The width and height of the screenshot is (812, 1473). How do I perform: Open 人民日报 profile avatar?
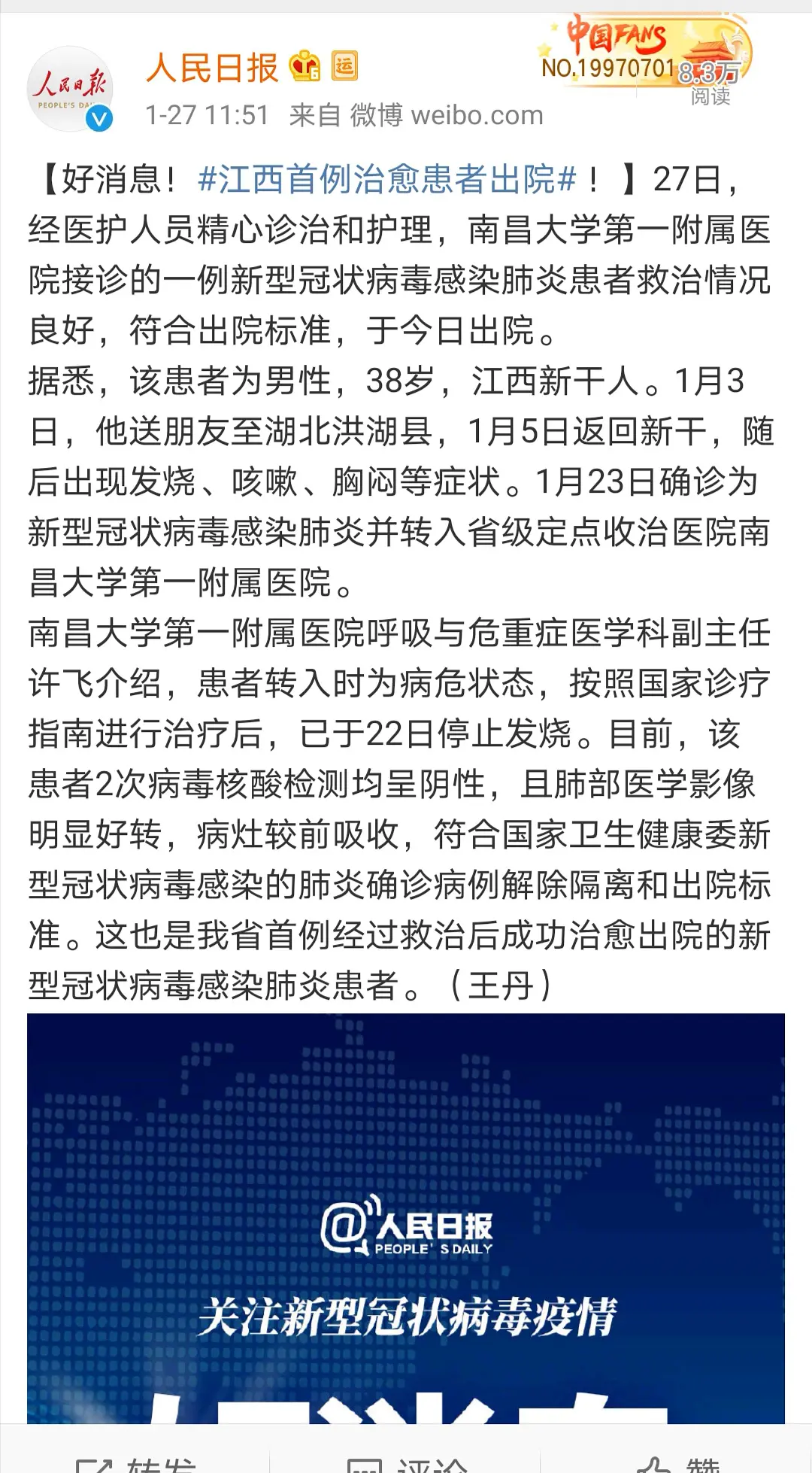tap(70, 89)
